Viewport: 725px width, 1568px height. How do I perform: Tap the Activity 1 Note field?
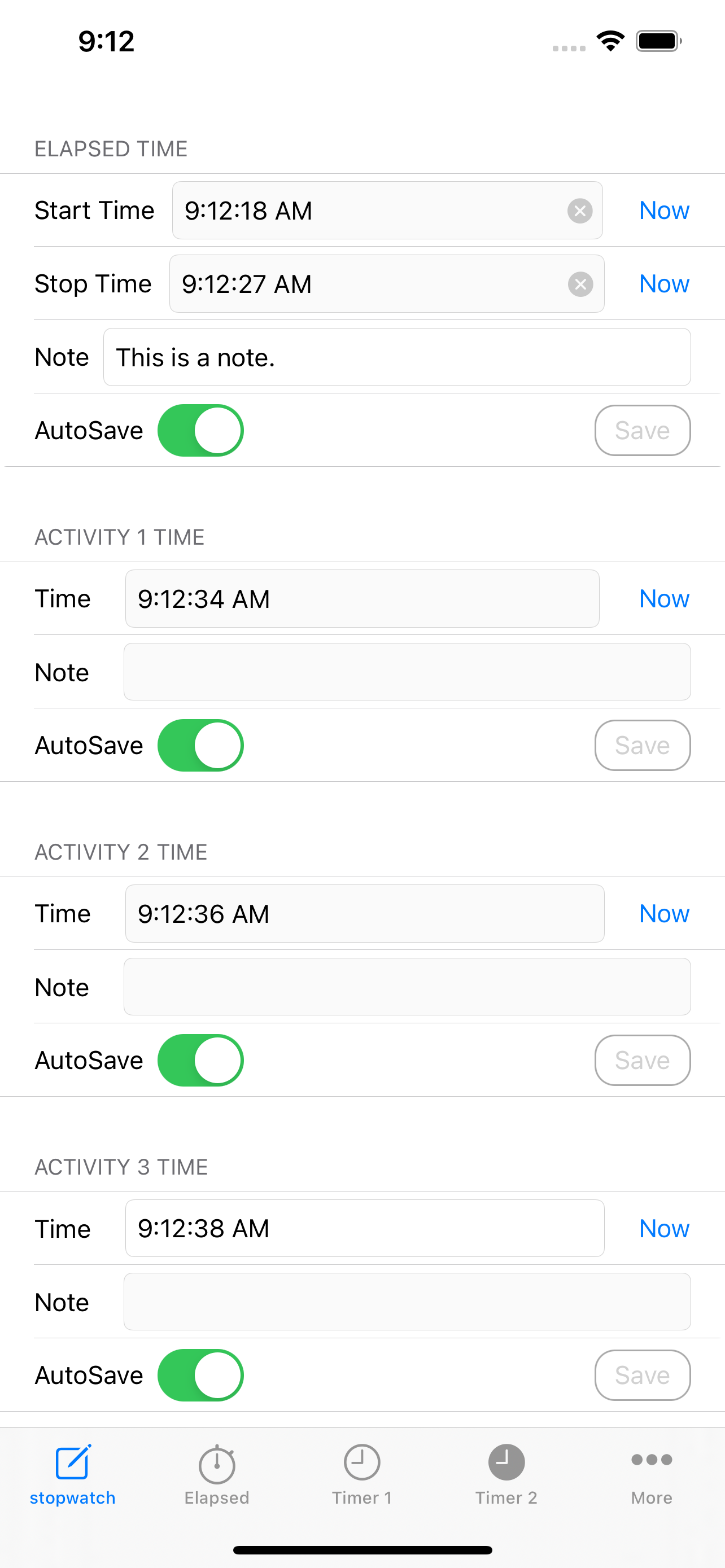coord(407,672)
